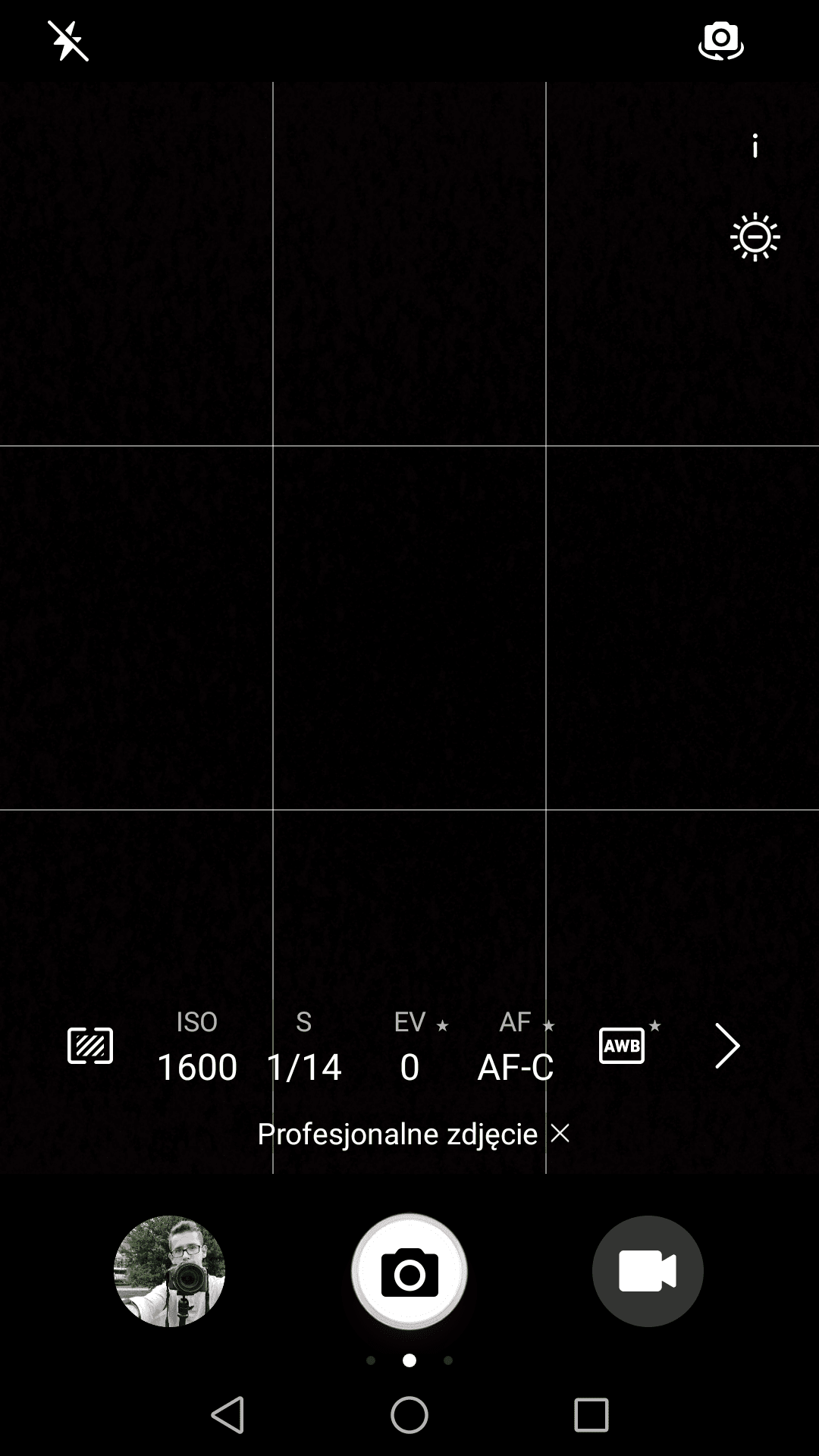Take a photo with the shutter button
Image resolution: width=819 pixels, height=1456 pixels.
point(409,1272)
